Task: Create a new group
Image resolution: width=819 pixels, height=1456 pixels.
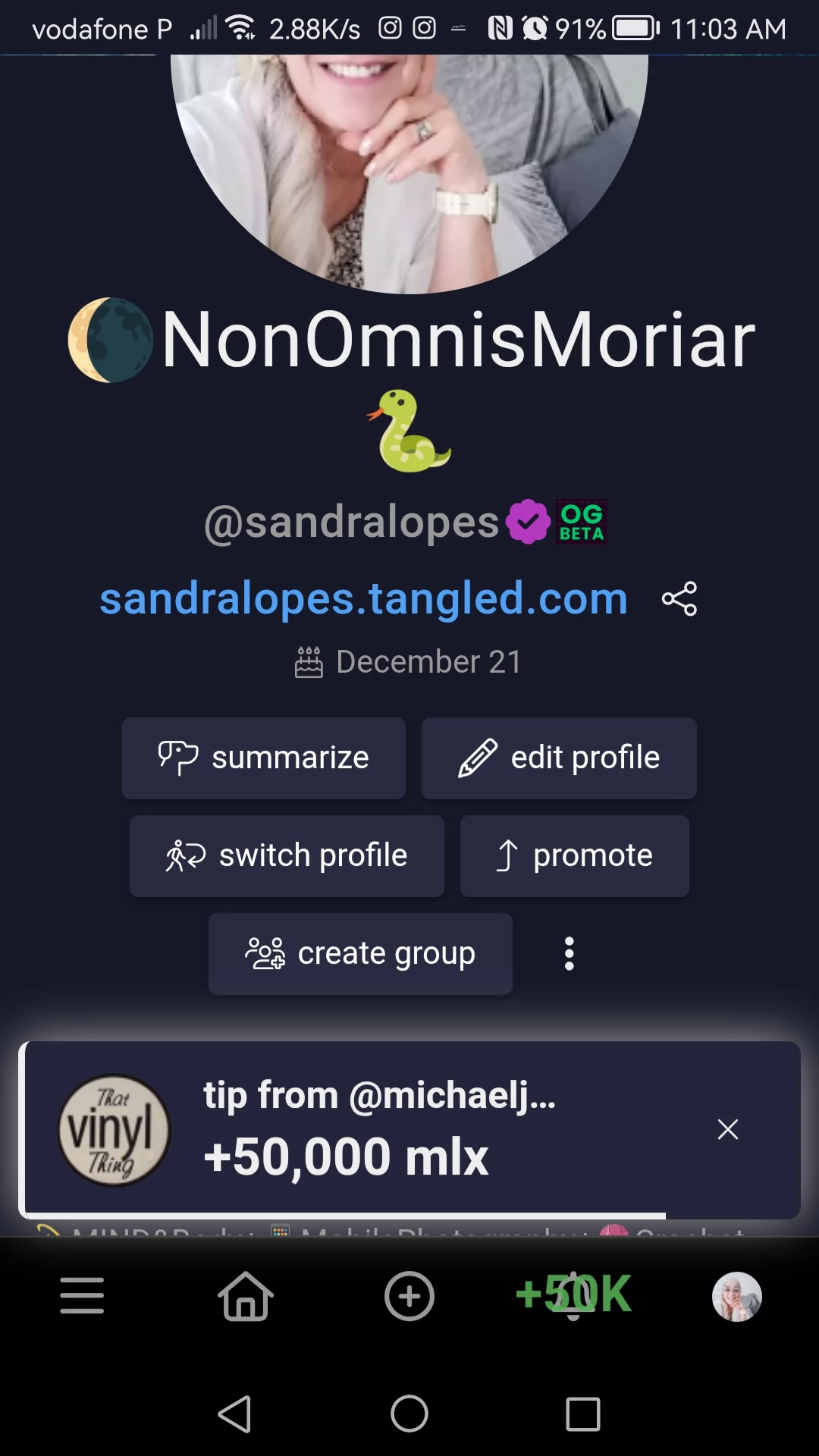Action: click(x=360, y=954)
